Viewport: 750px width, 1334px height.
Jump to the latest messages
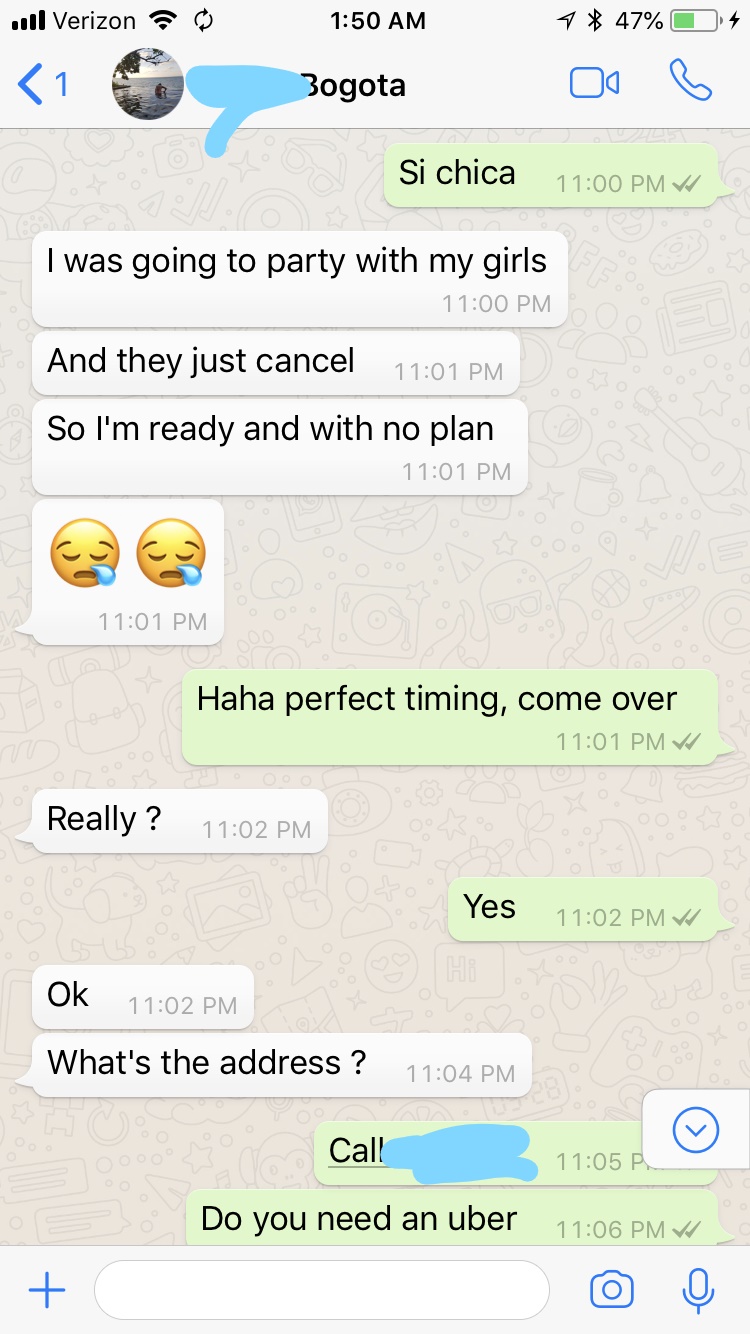click(696, 1131)
